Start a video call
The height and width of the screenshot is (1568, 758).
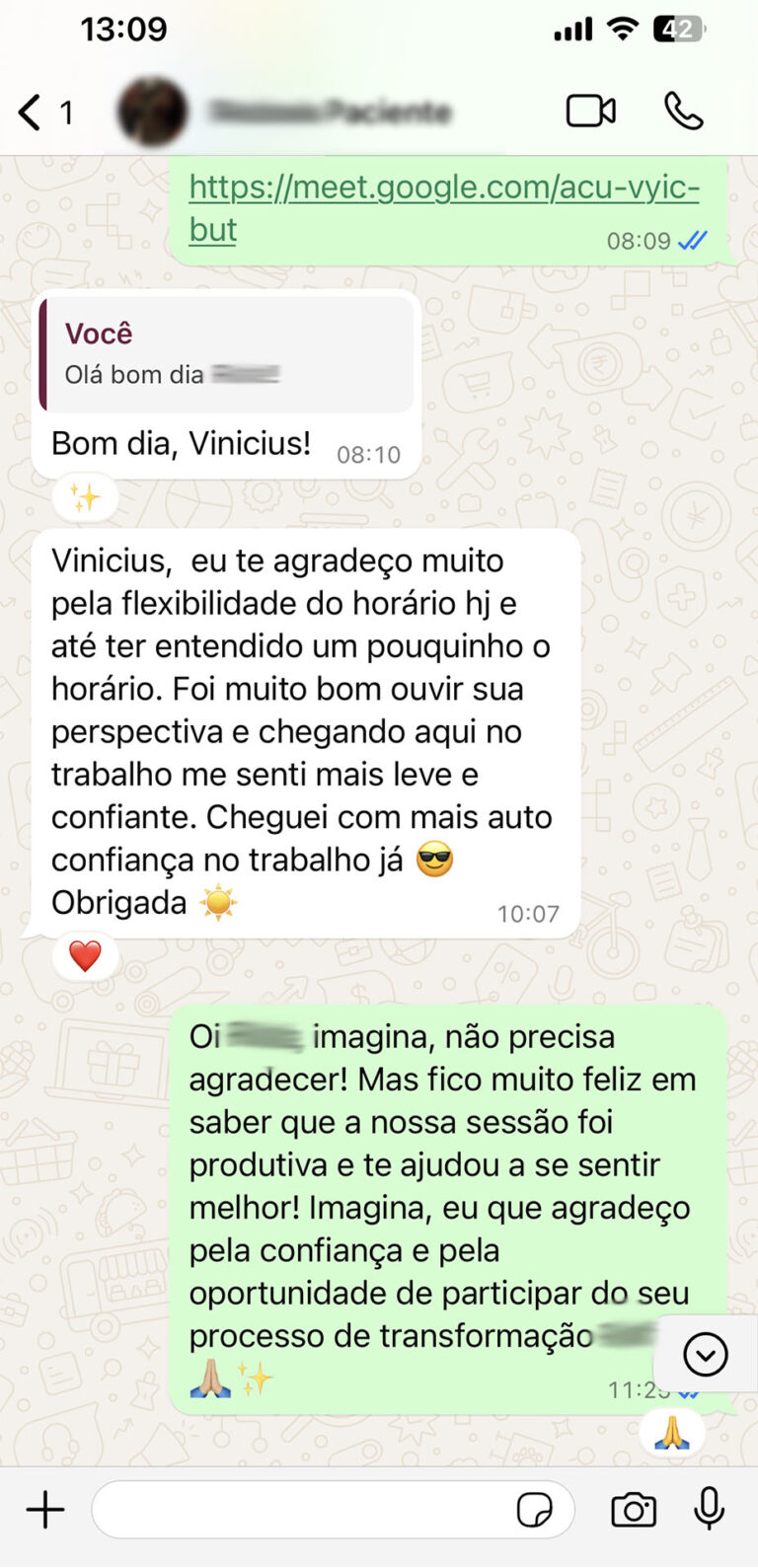tap(590, 112)
